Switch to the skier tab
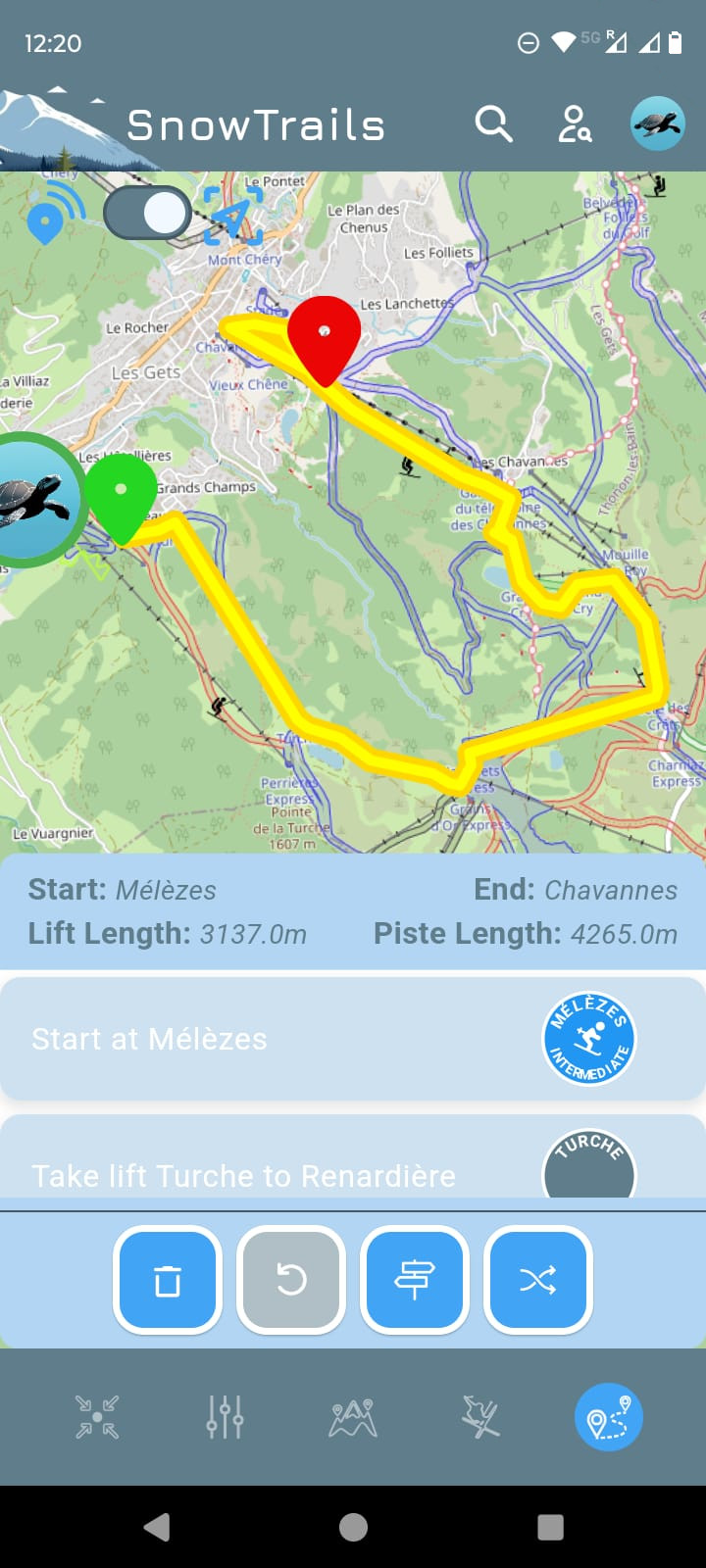The image size is (706, 1568). (x=480, y=1417)
